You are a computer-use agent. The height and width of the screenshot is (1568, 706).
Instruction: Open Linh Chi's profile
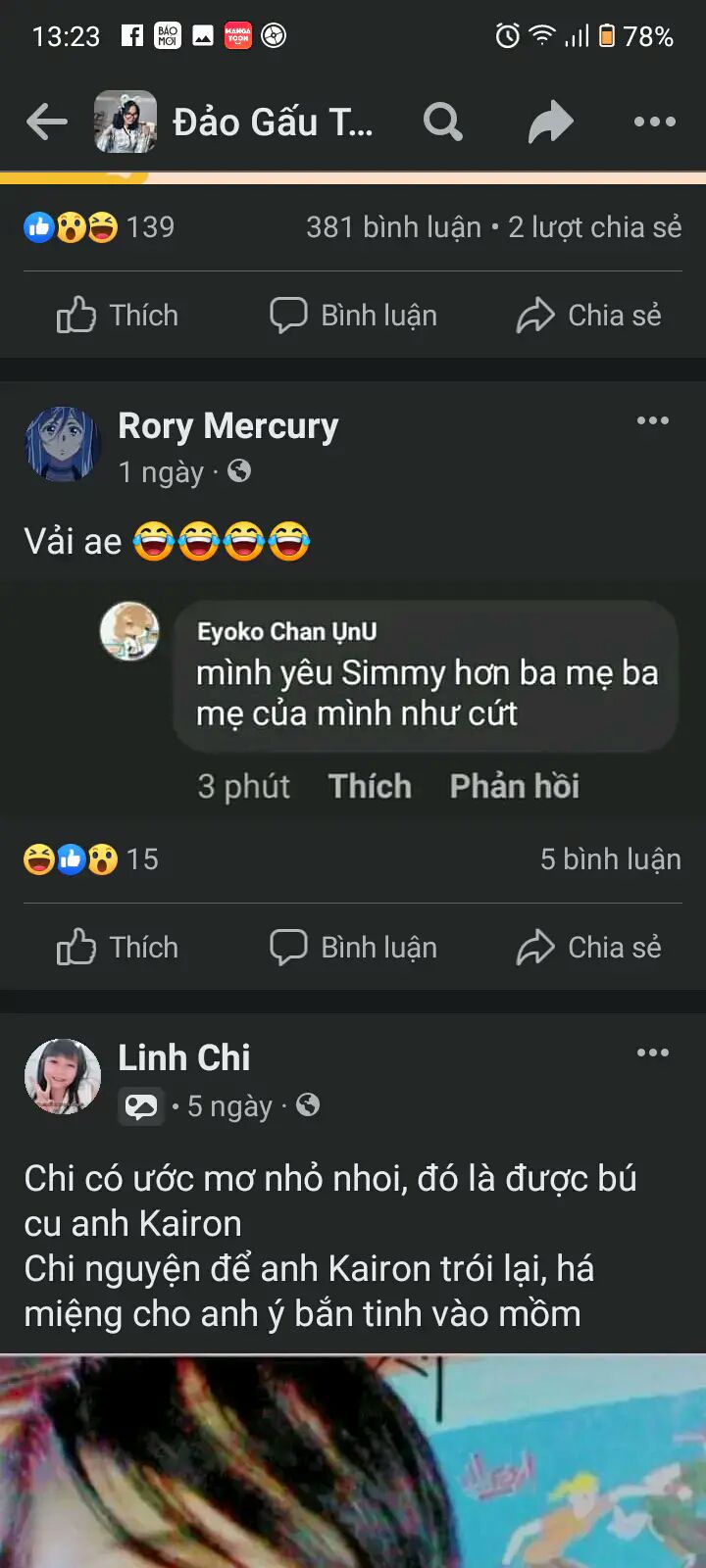click(183, 1058)
